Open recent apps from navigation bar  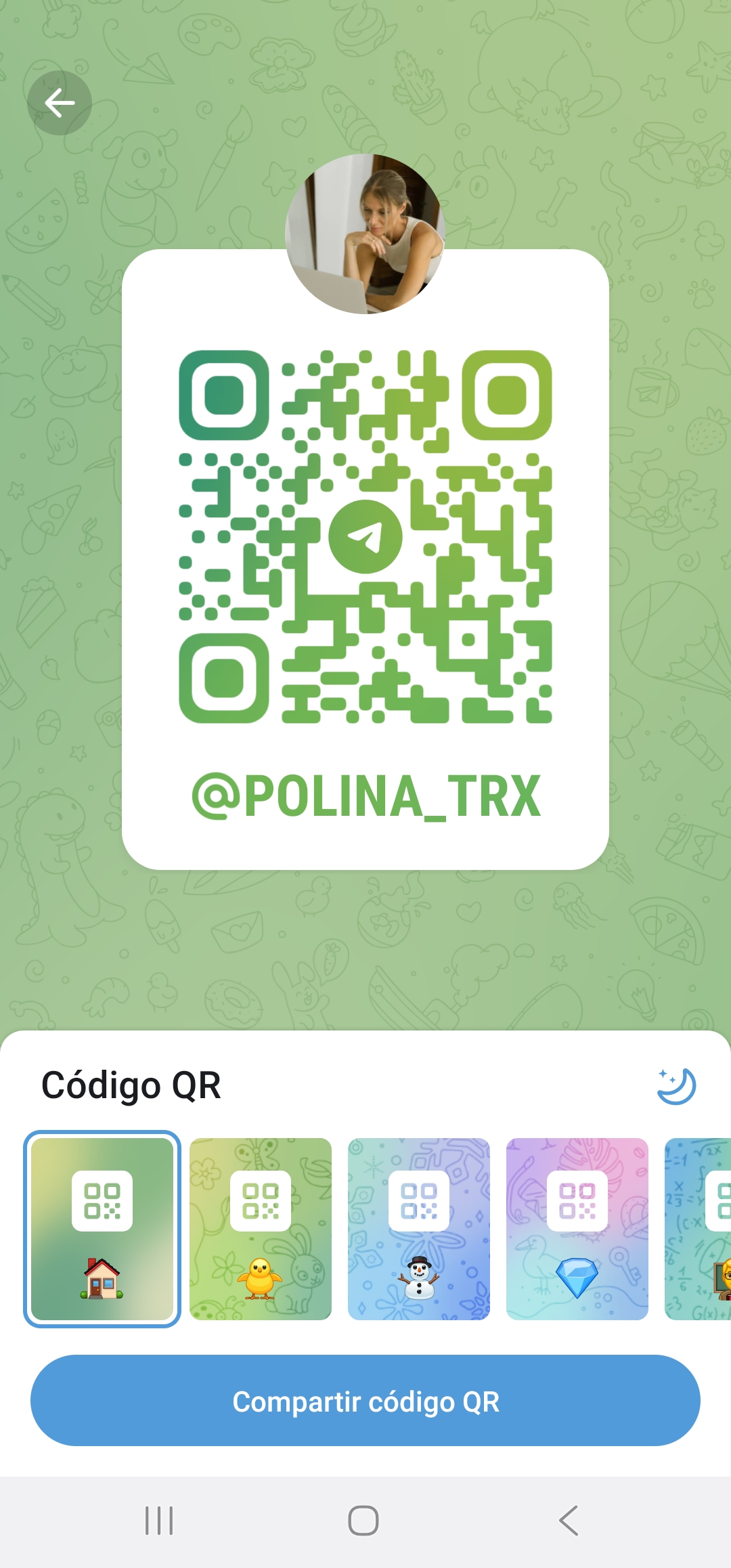tap(160, 1521)
